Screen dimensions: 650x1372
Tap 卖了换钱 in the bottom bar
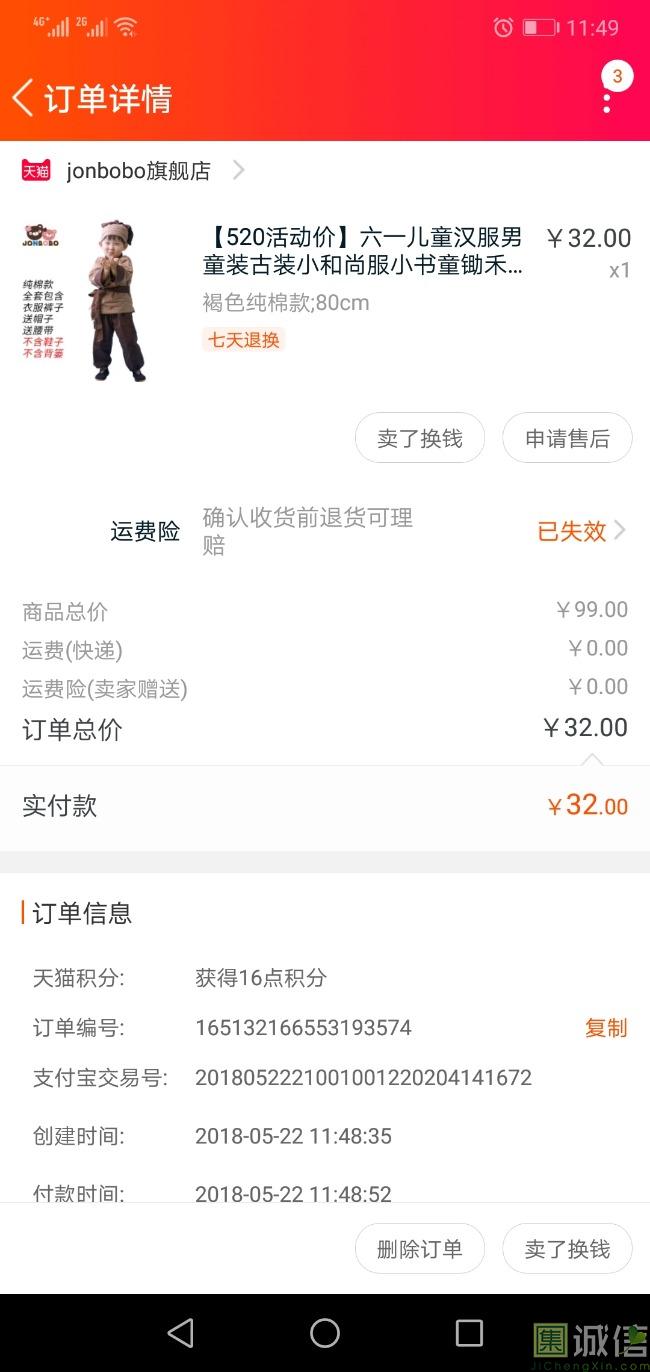567,1249
